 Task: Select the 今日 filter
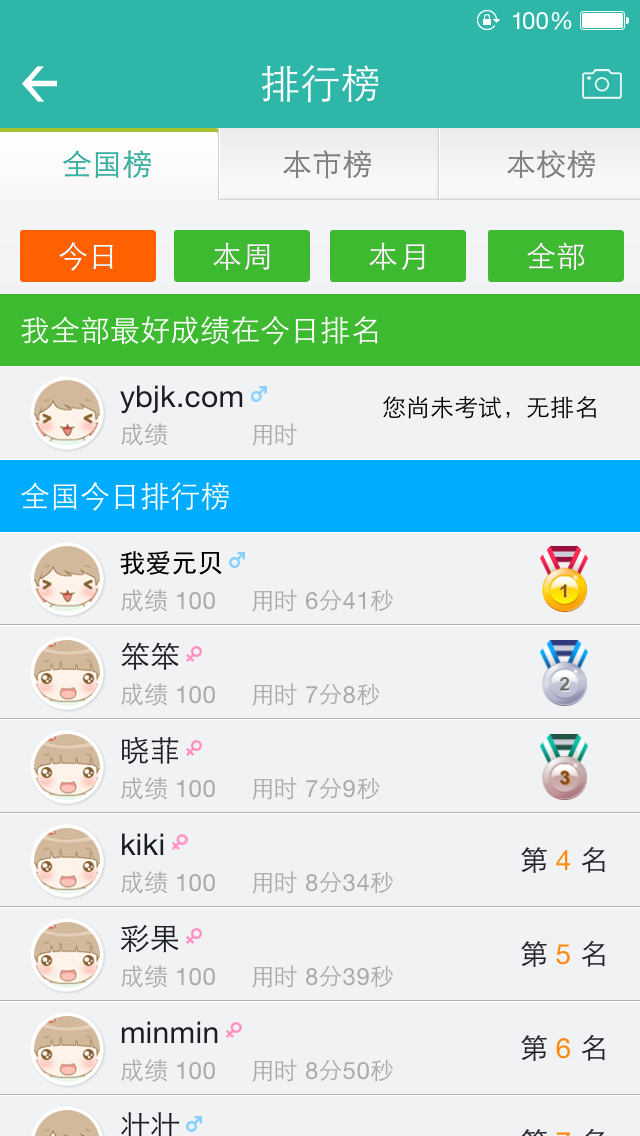pos(88,257)
